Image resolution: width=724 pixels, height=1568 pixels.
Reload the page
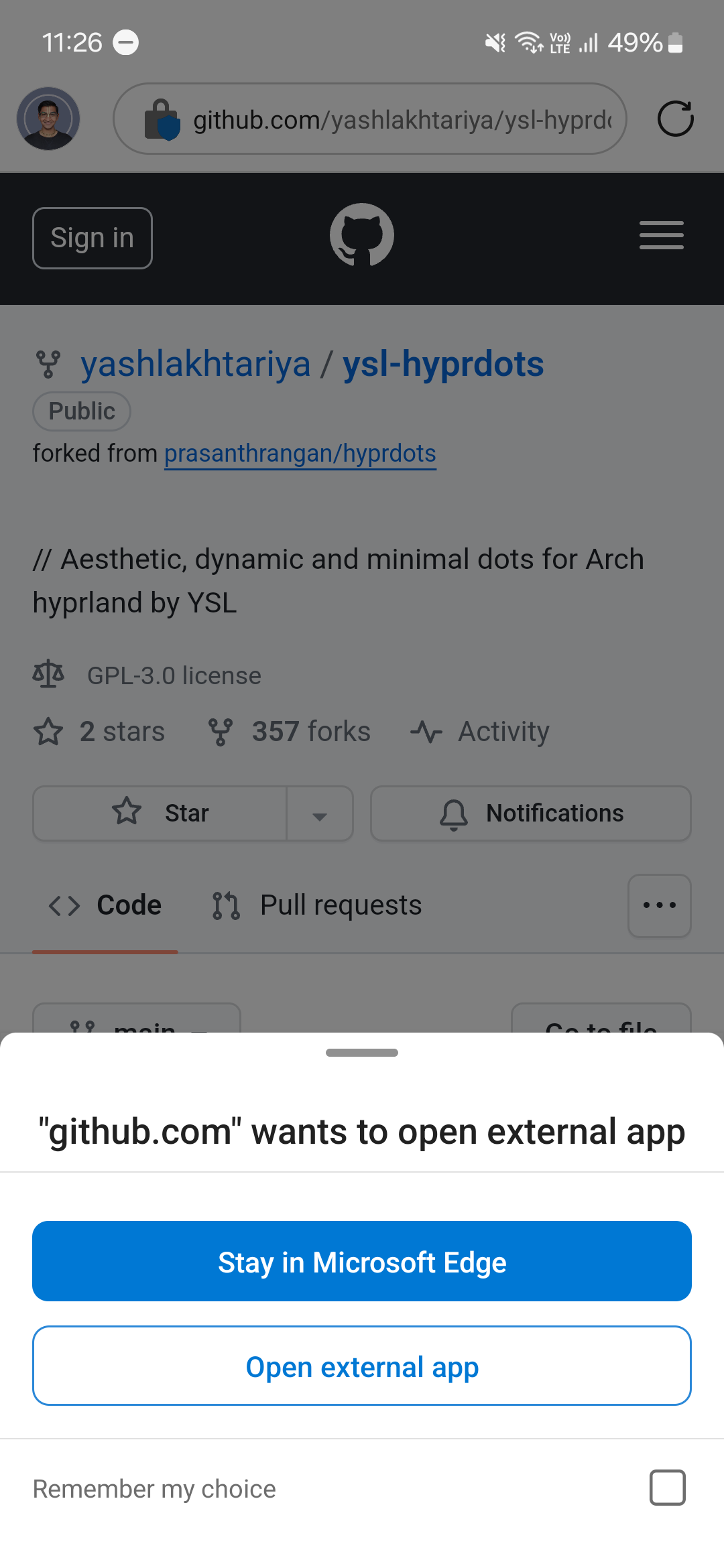(x=675, y=119)
